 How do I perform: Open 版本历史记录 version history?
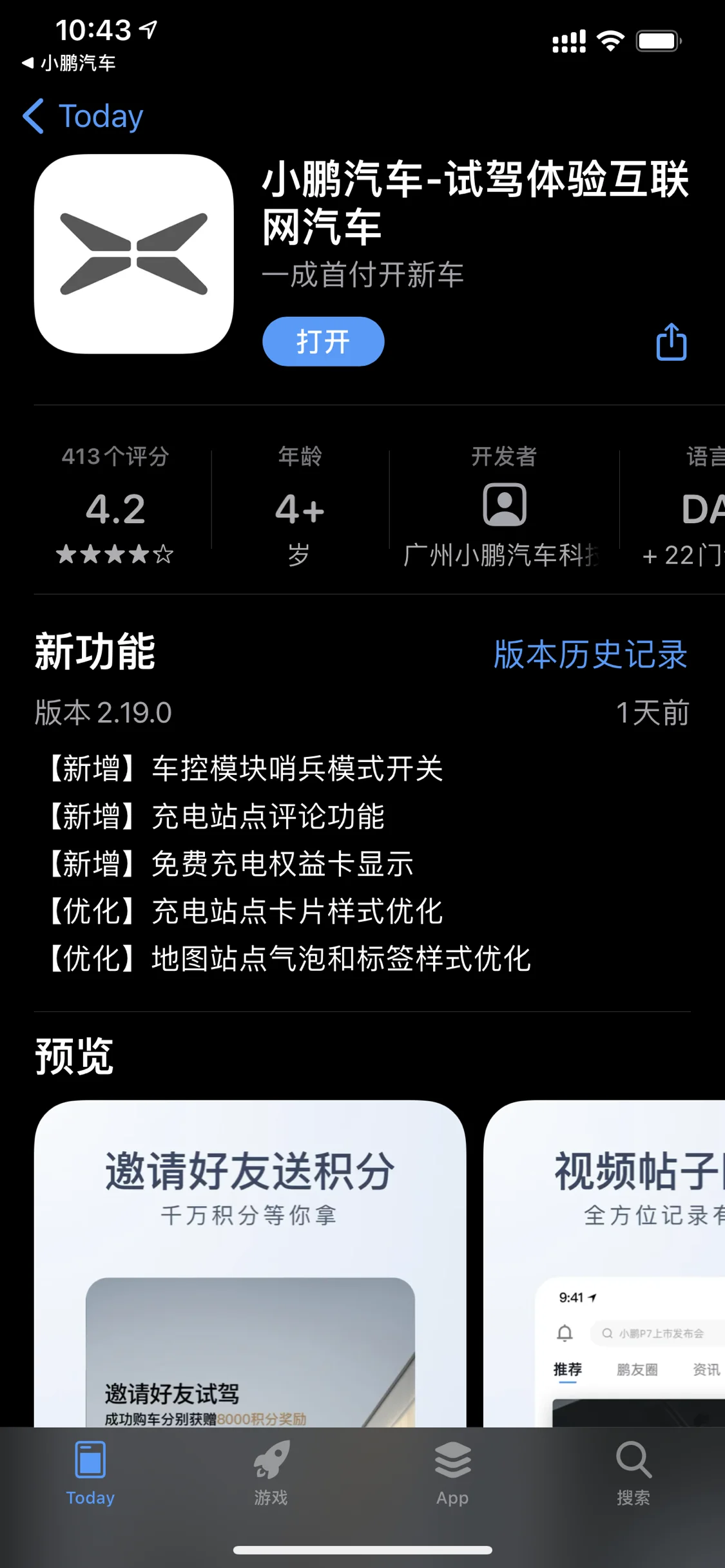tap(590, 654)
